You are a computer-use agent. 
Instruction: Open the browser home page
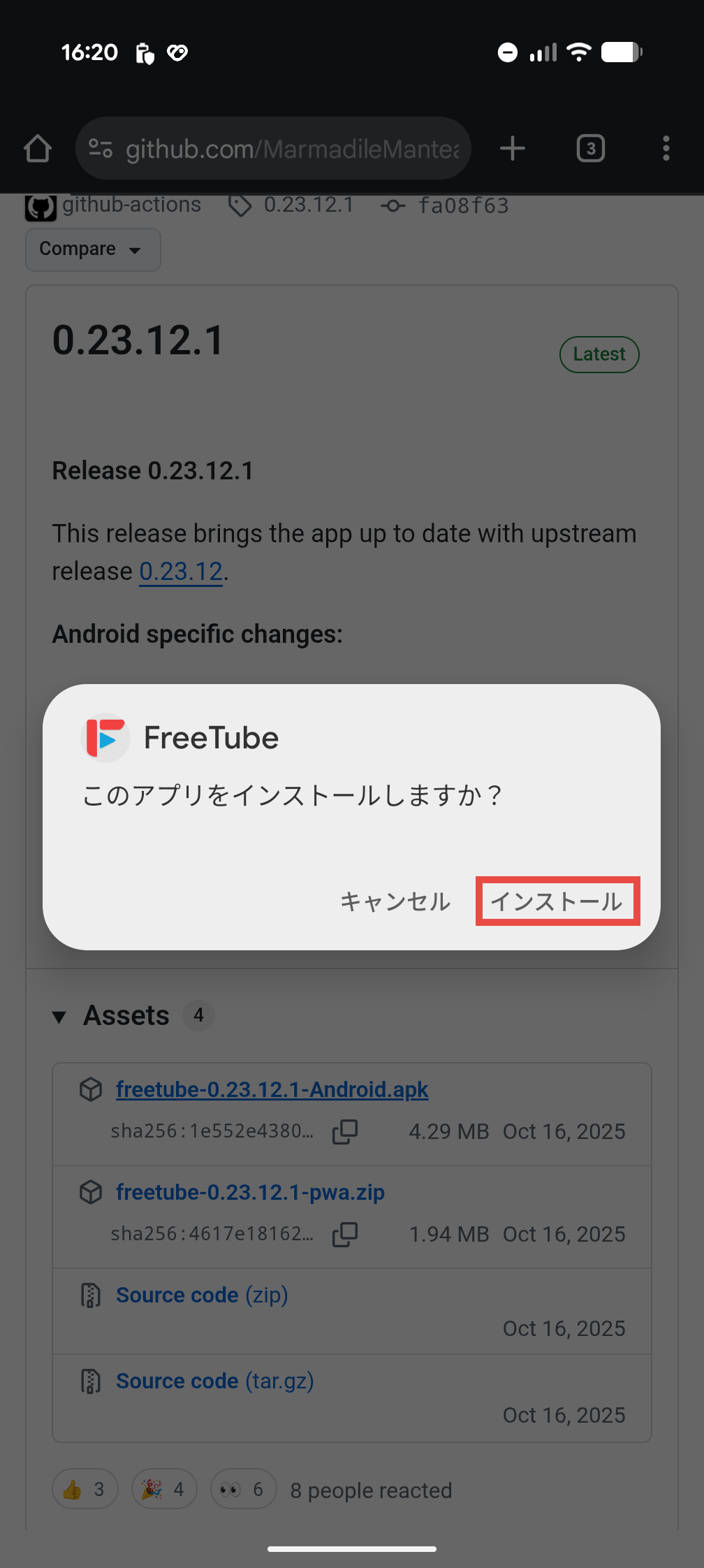[x=38, y=149]
